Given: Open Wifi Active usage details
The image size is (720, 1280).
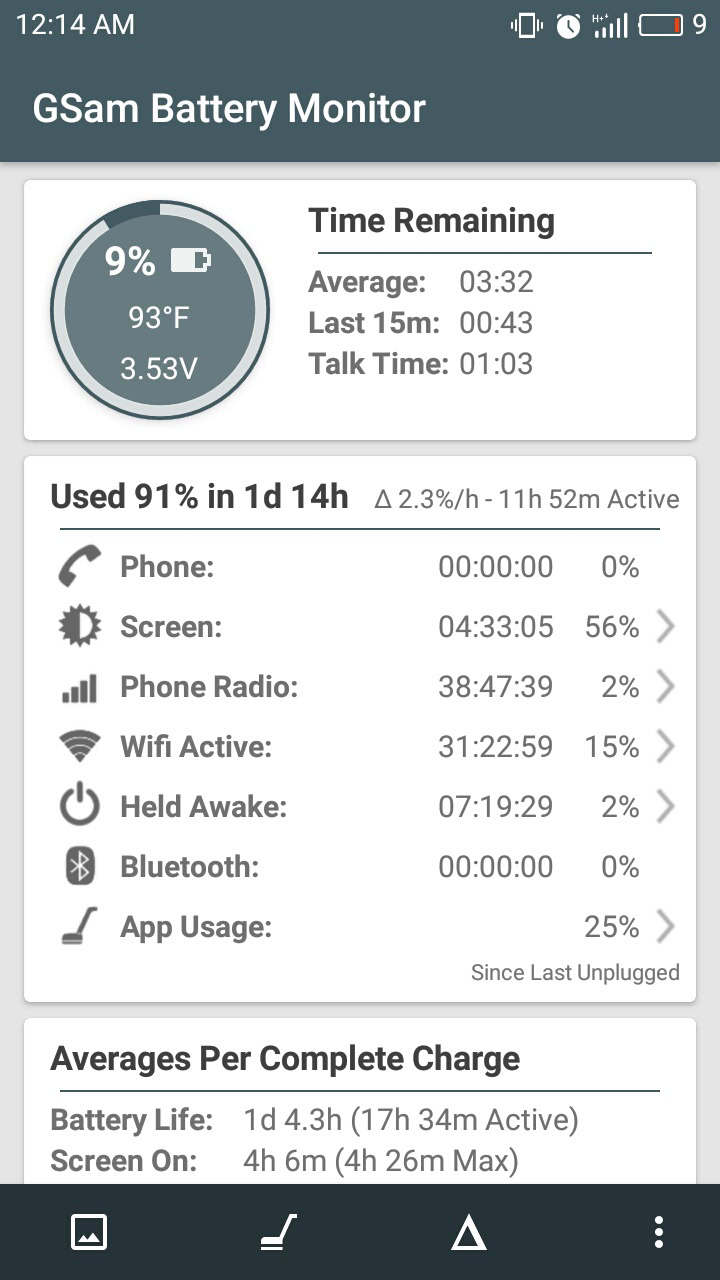Looking at the screenshot, I should [x=360, y=747].
